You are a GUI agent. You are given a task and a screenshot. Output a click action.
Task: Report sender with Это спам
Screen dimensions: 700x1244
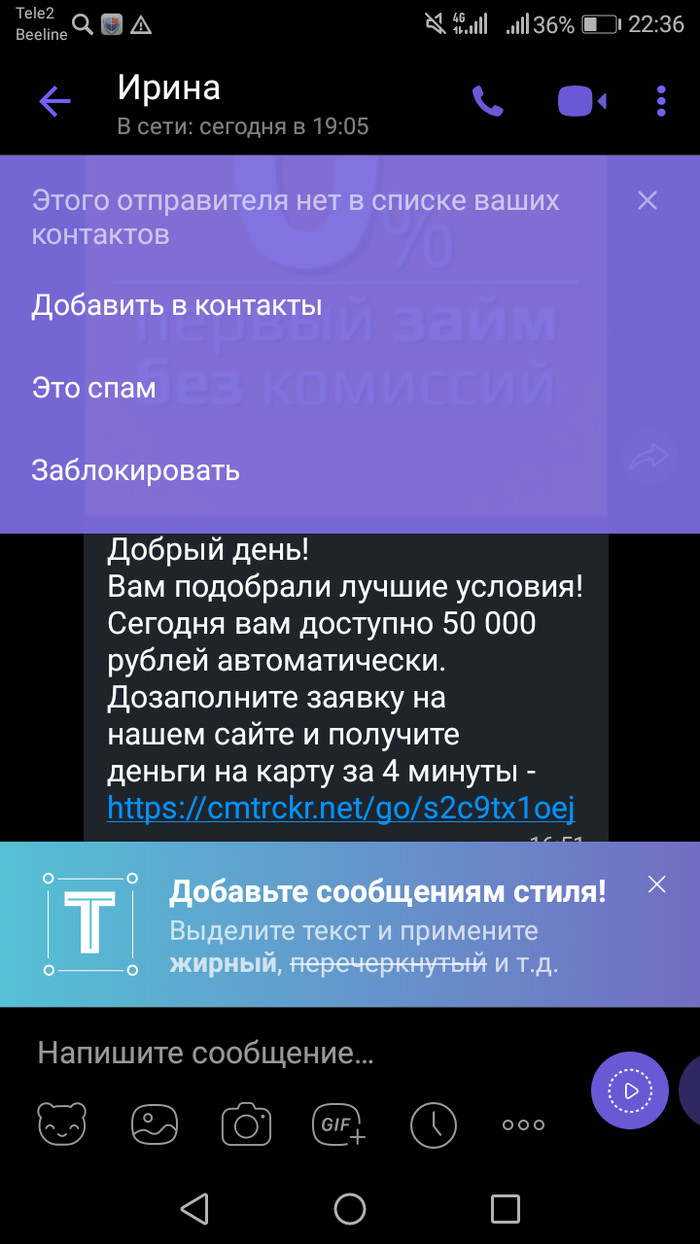(93, 387)
